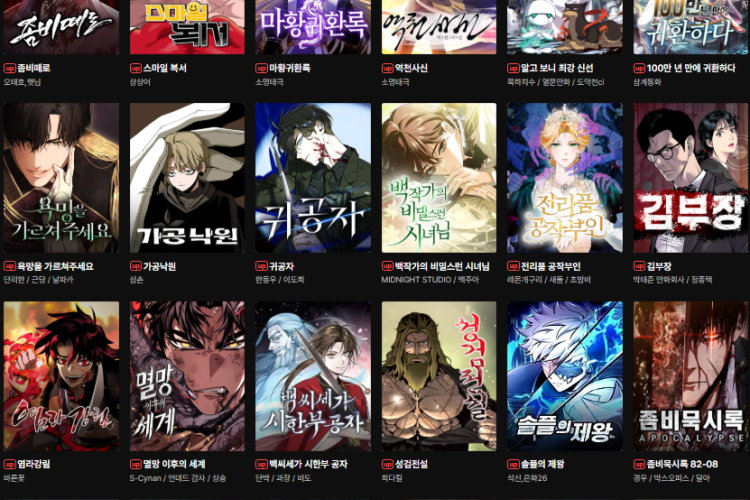Image resolution: width=750 pixels, height=500 pixels.
Task: Open 멸망 이후의 세계
Action: point(187,377)
